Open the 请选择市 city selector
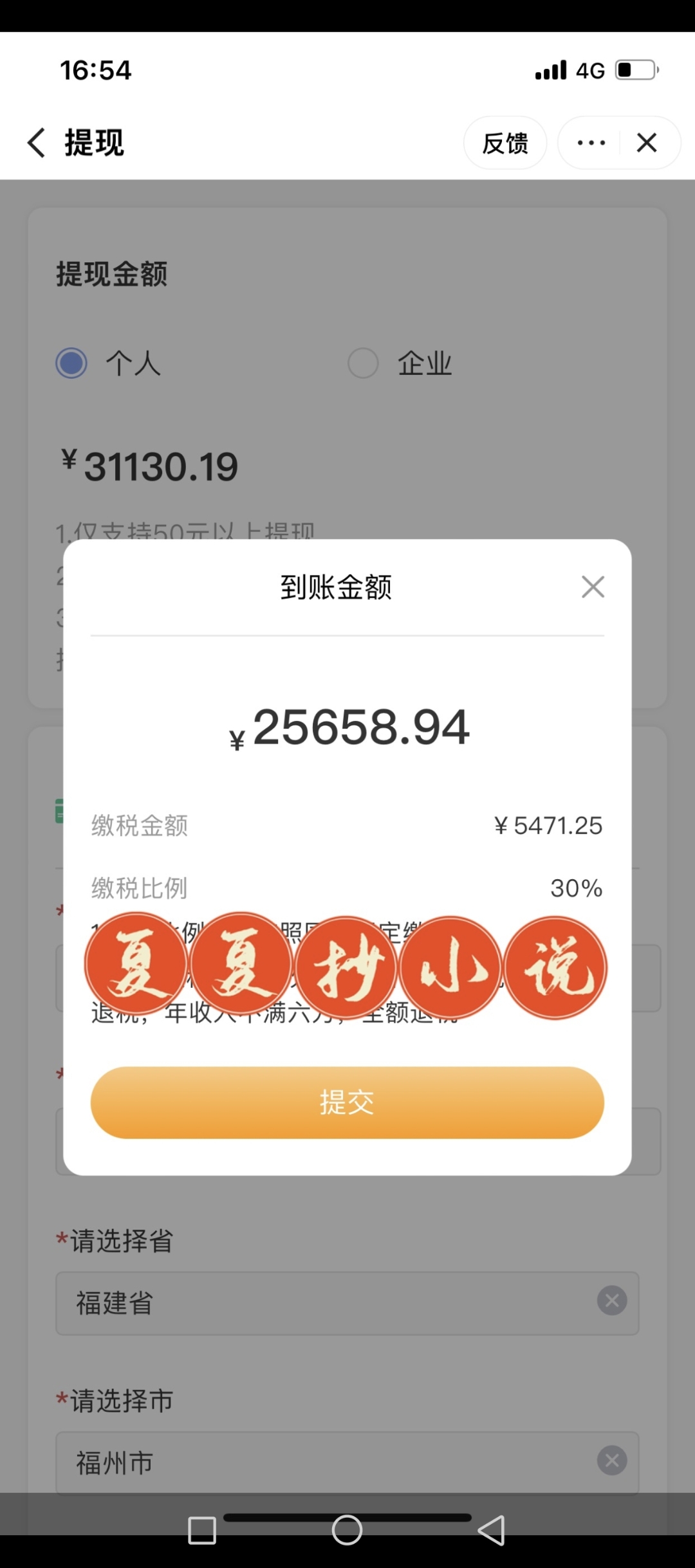Screen dimensions: 695x1568 click(x=347, y=1461)
